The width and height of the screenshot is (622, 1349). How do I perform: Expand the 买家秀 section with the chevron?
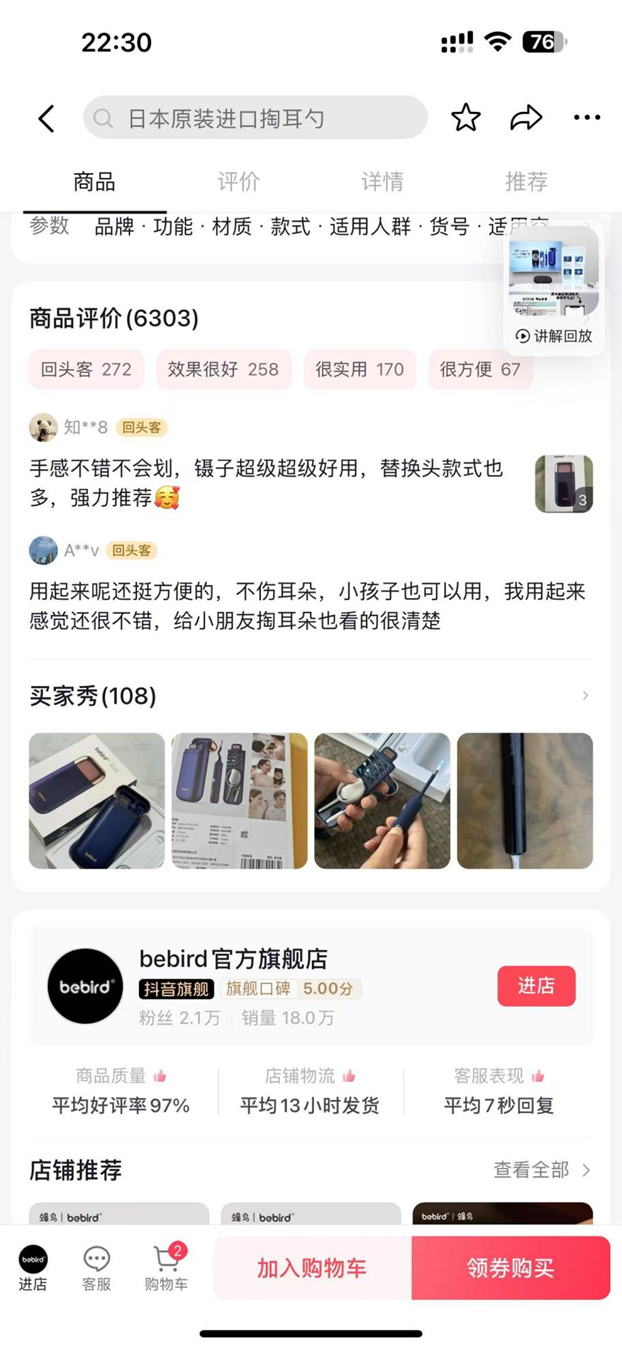(x=585, y=695)
